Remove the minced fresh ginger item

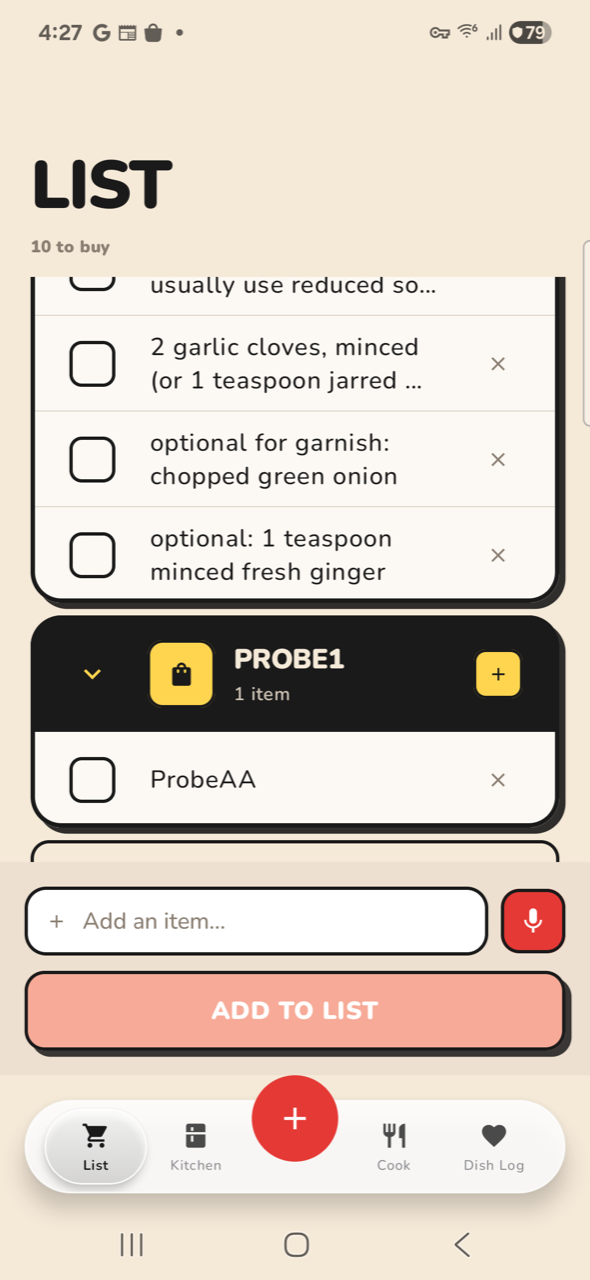498,555
